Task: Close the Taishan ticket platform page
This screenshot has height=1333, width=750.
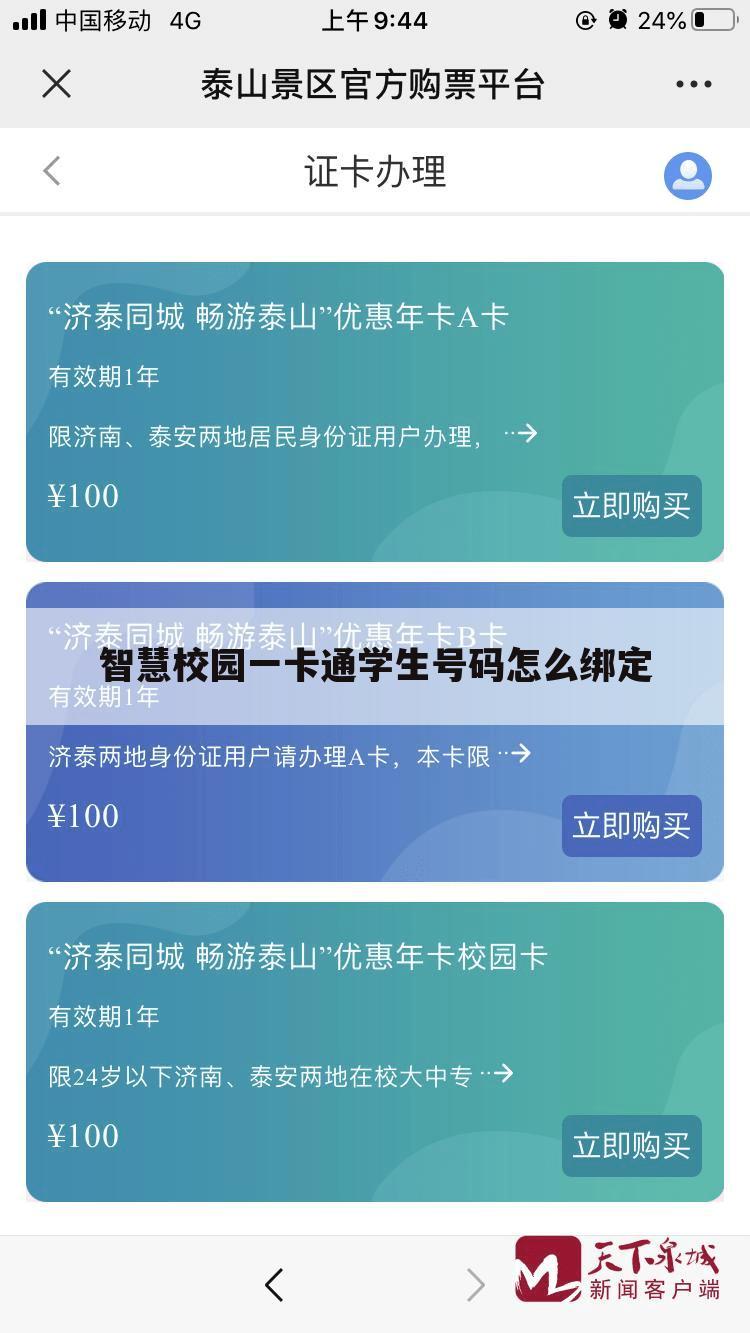Action: point(57,84)
